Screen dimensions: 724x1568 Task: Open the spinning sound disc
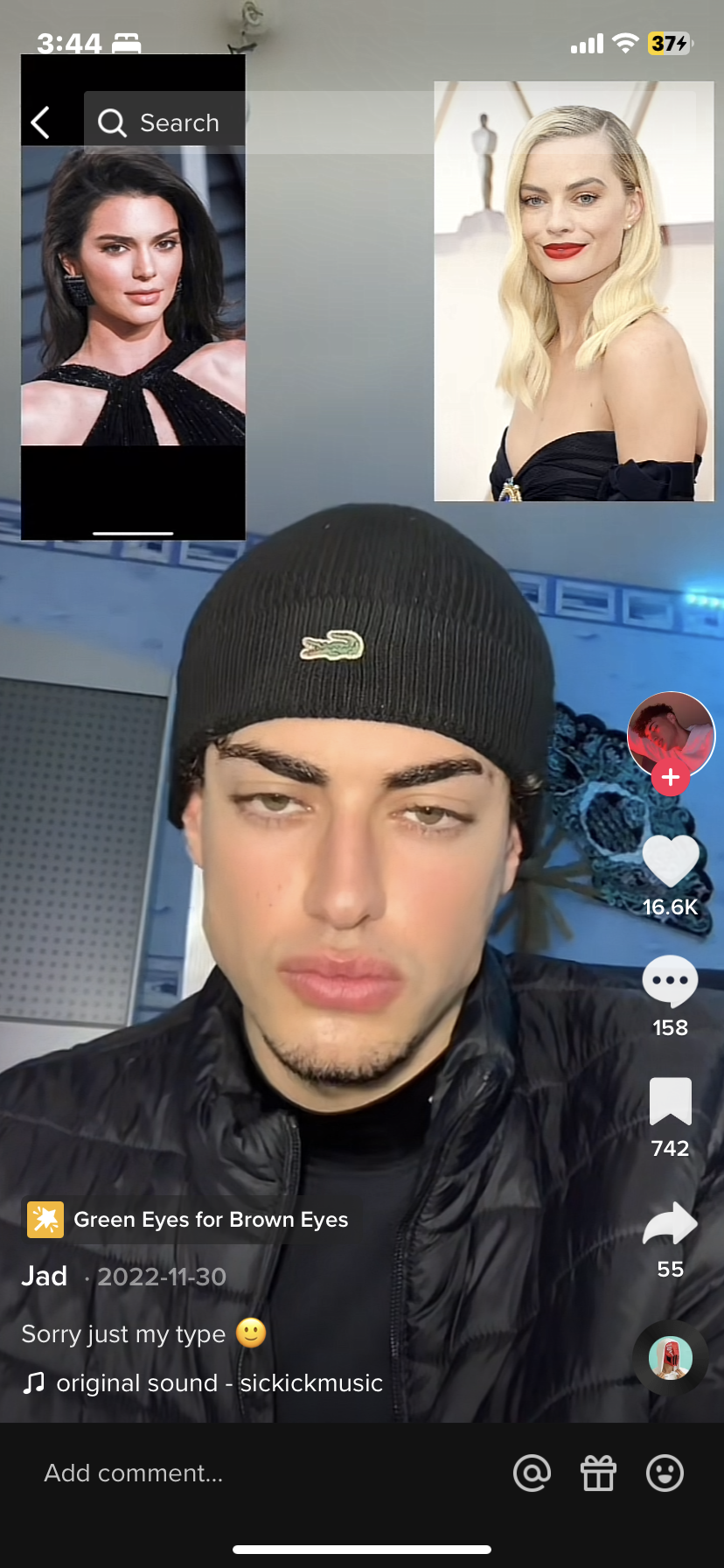click(x=671, y=1358)
